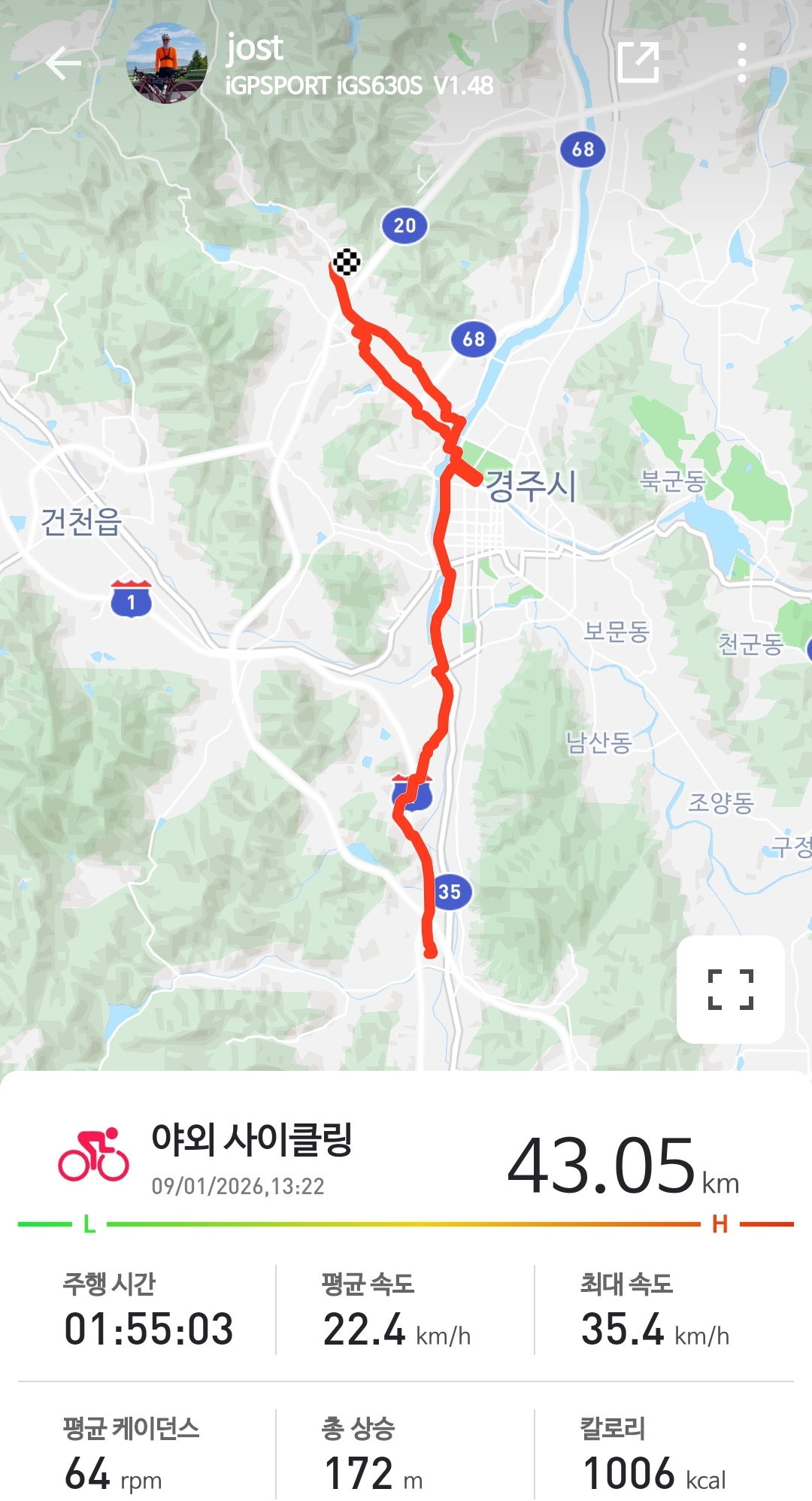Expand the route map to fullscreen
This screenshot has width=812, height=1501.
pyautogui.click(x=730, y=988)
